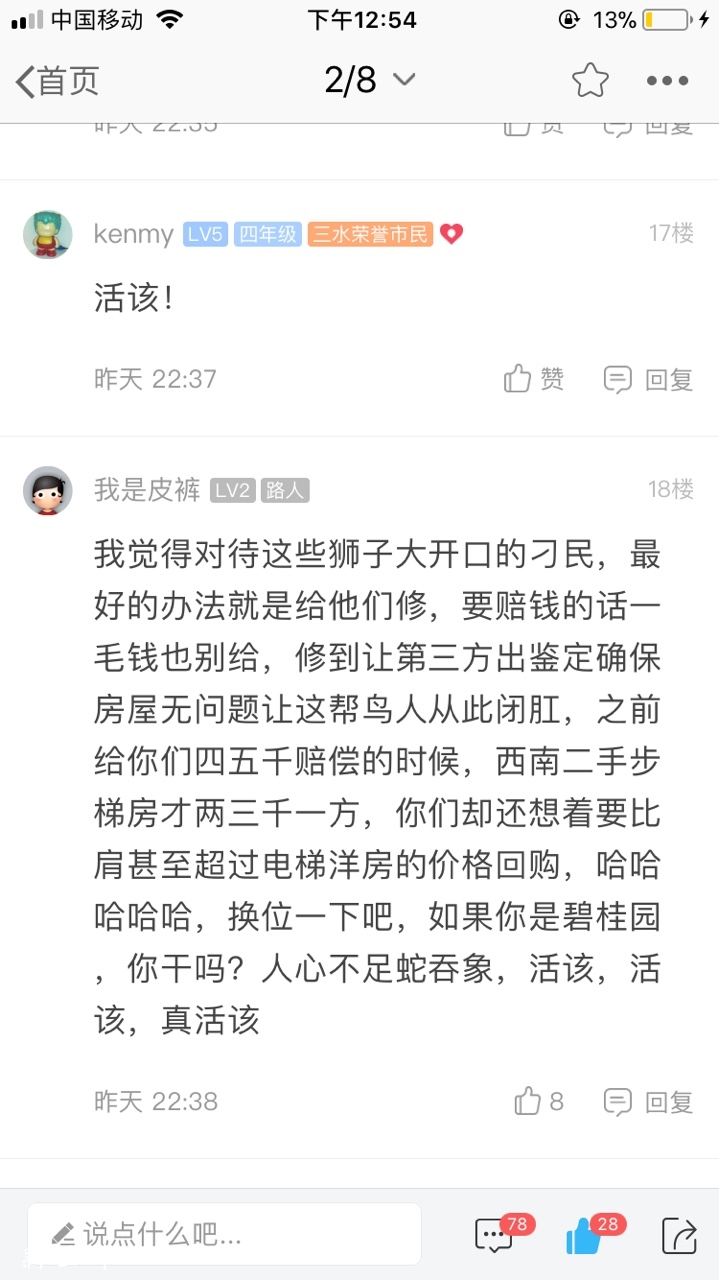Tap the 说点什么吧 comment input box
The image size is (719, 1280).
224,1234
